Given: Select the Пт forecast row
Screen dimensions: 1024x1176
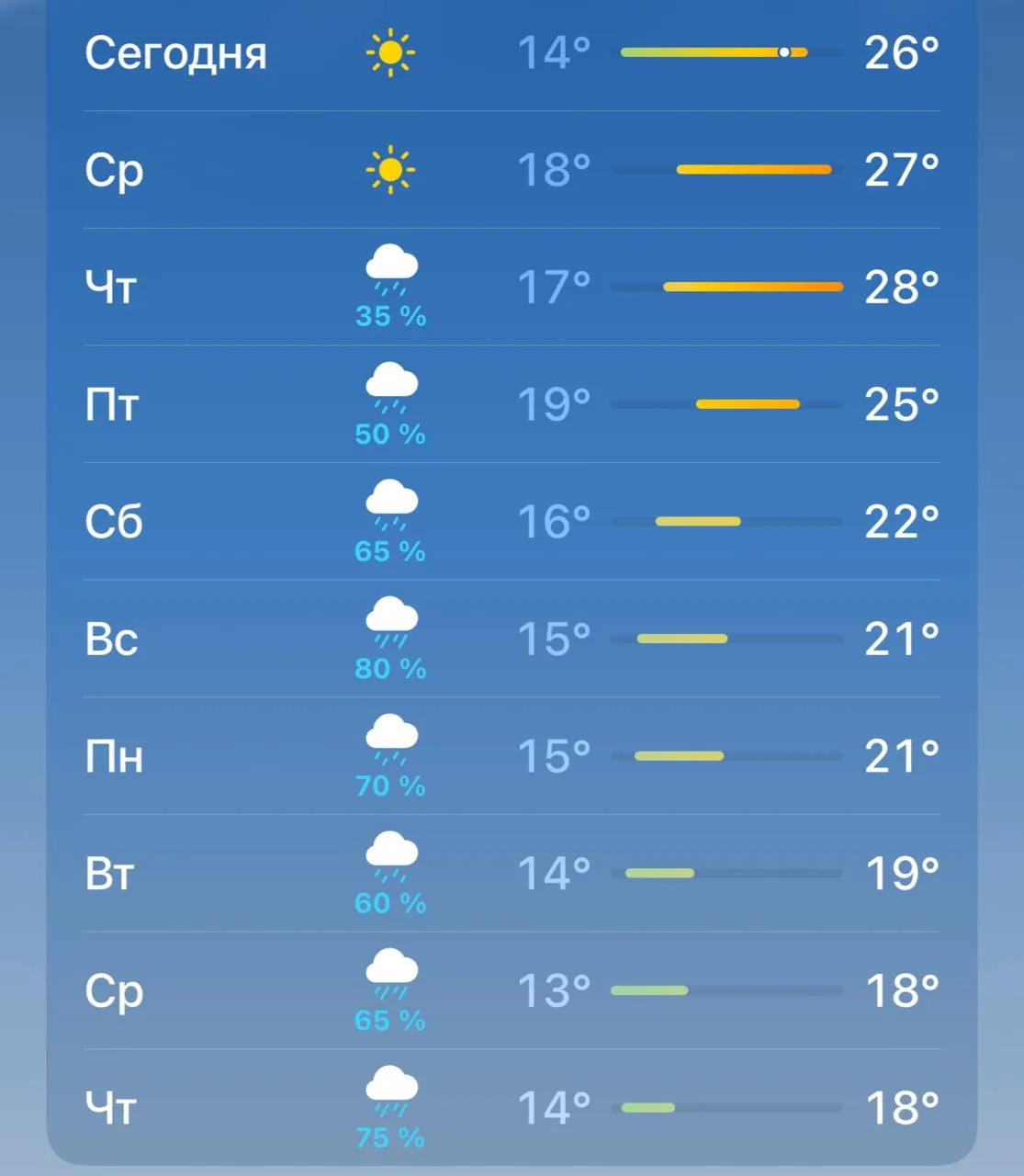Looking at the screenshot, I should [512, 404].
